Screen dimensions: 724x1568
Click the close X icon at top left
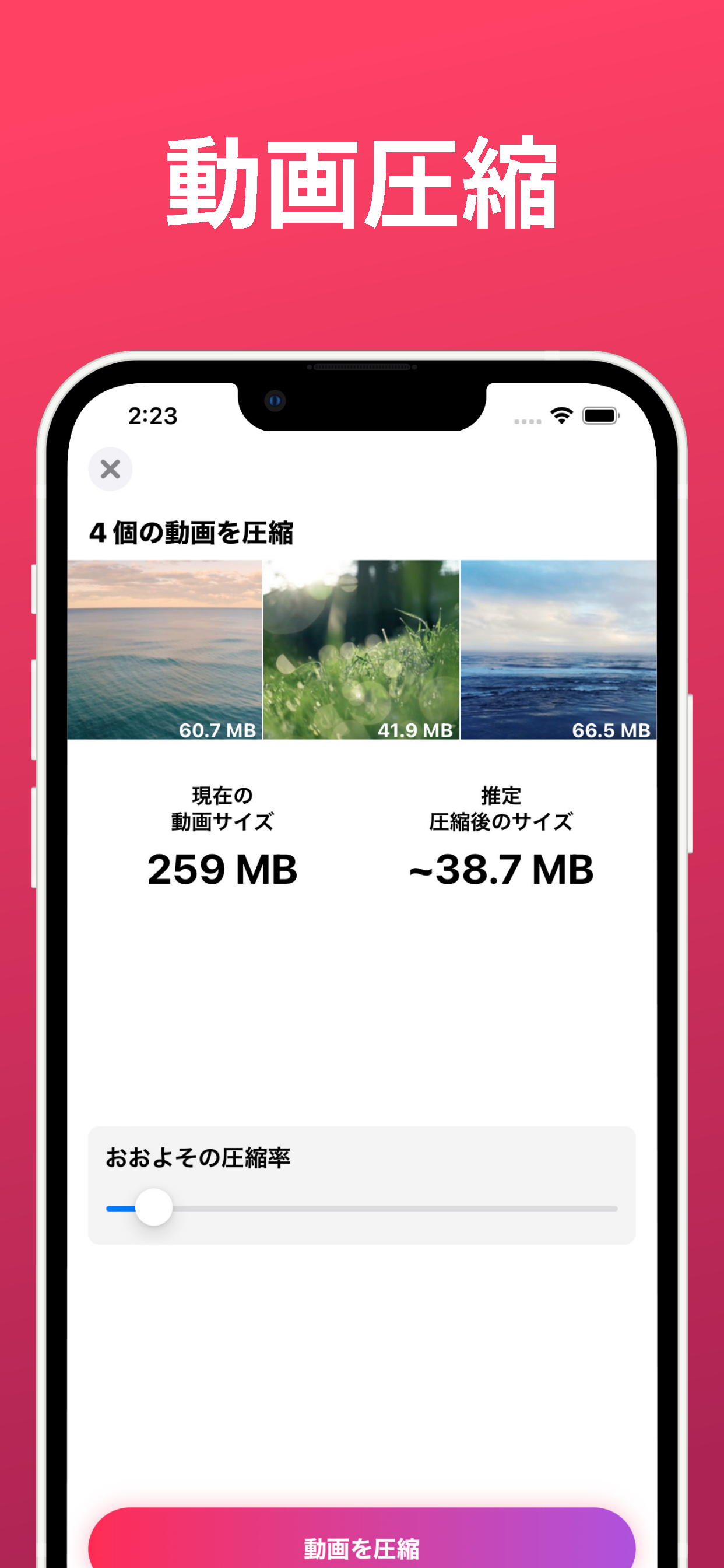click(x=110, y=470)
